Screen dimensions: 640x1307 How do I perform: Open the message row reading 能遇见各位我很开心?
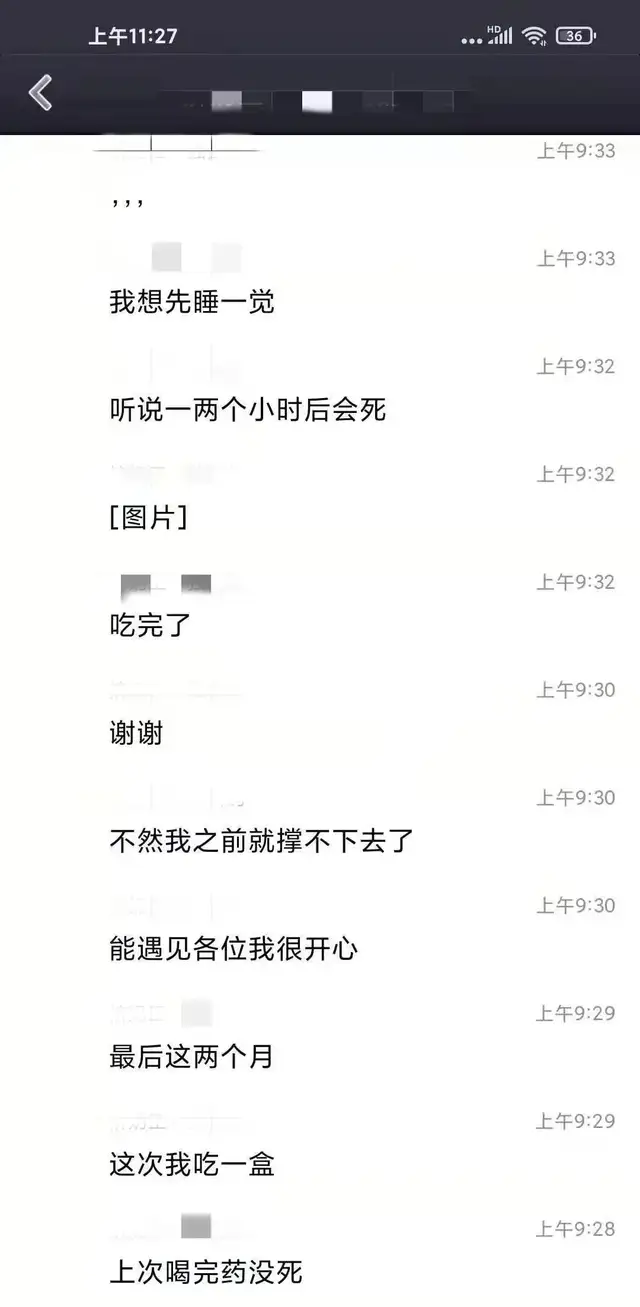click(232, 948)
